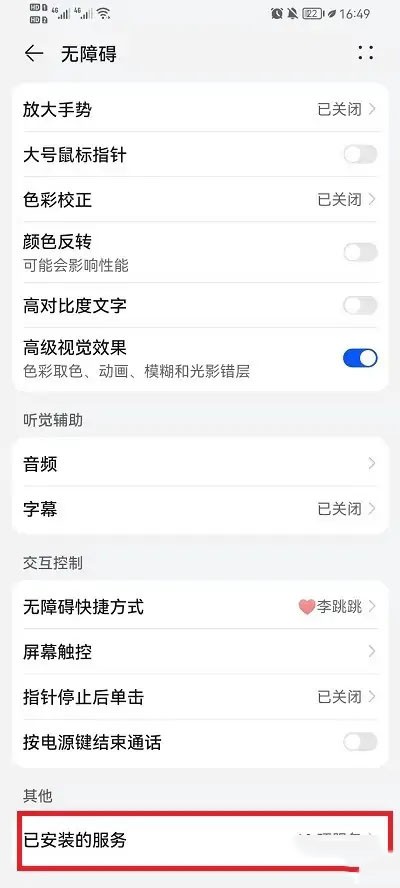Screen dimensions: 400x888
Task: Open 音频 settings
Action: tap(200, 464)
